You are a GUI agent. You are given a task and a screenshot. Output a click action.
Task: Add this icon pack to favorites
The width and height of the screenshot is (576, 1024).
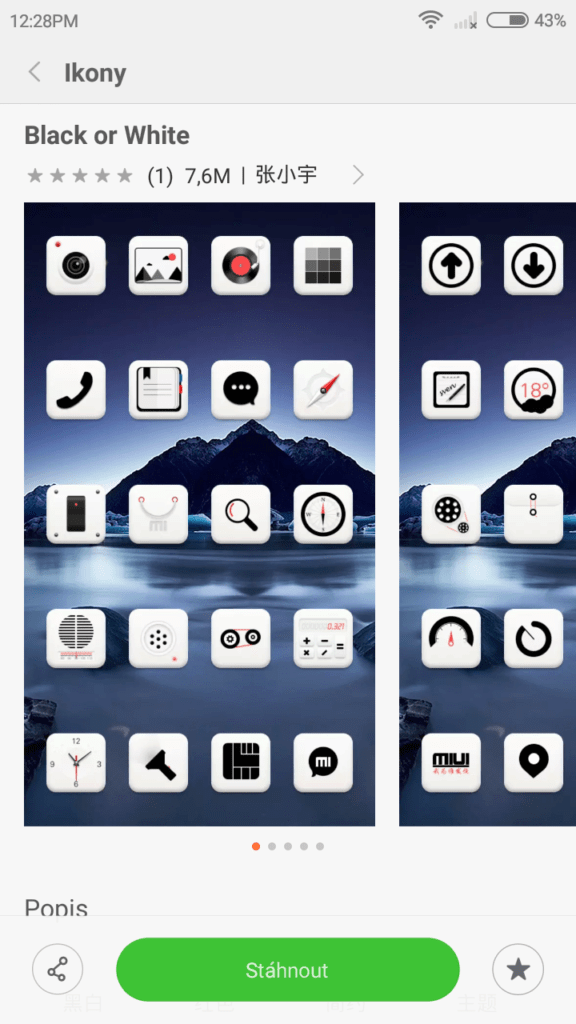(x=518, y=970)
